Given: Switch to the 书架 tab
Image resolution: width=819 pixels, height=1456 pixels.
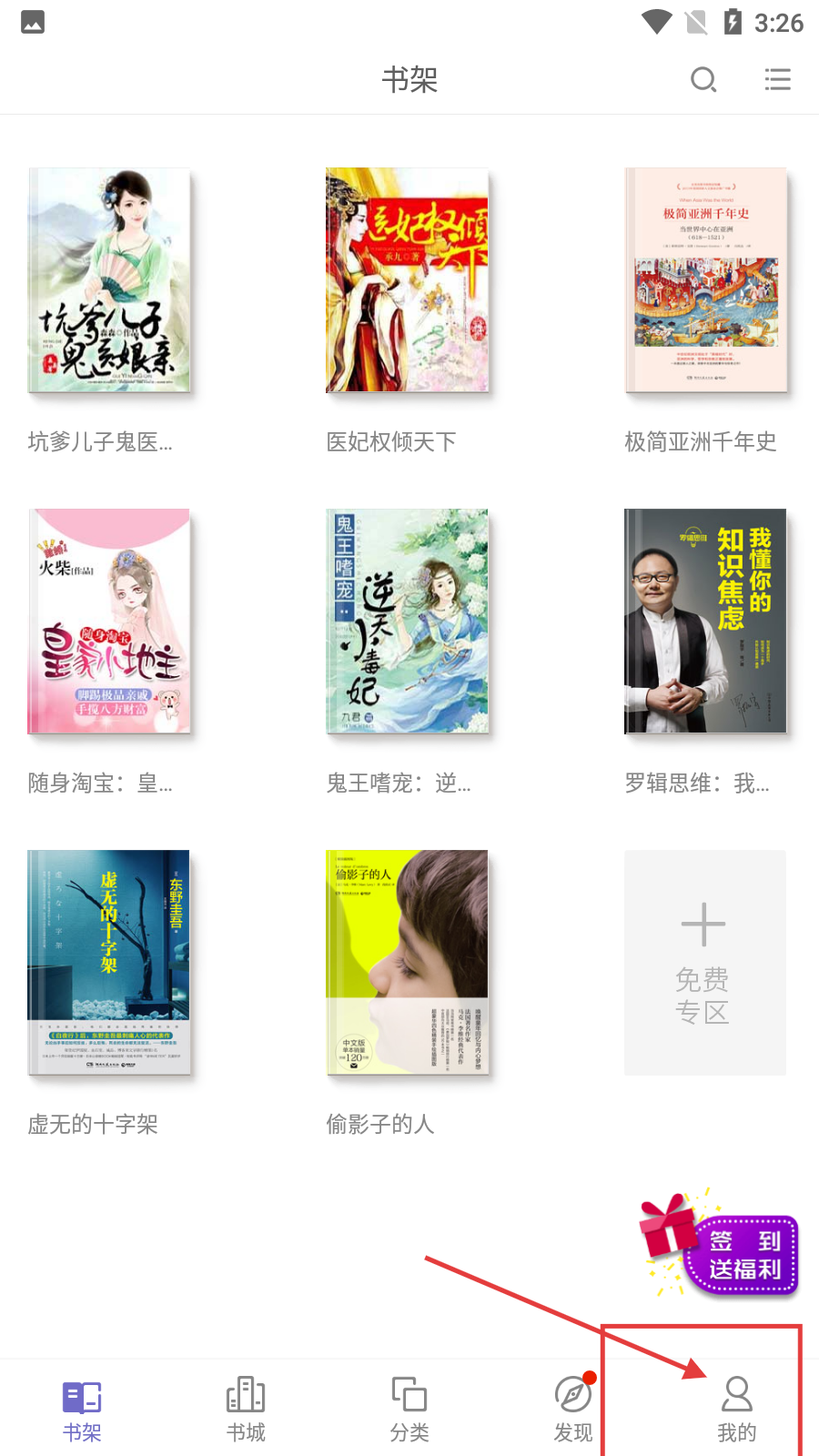Looking at the screenshot, I should click(82, 1409).
